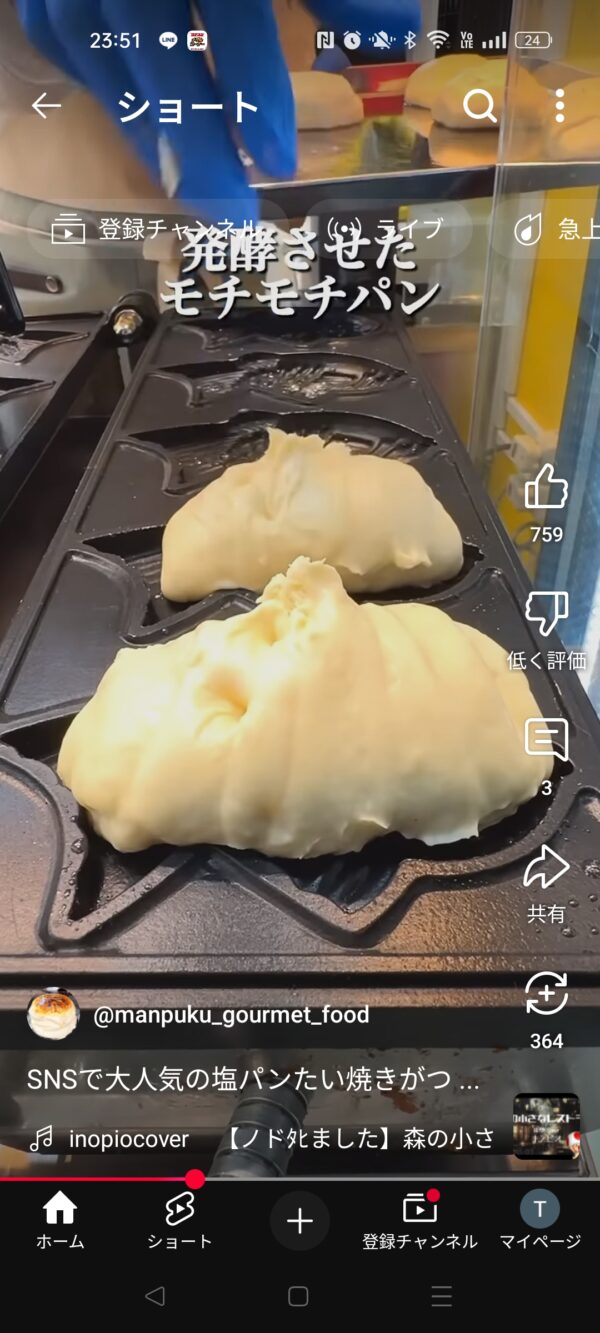Switch to the ホーム tab
The height and width of the screenshot is (1333, 600).
point(60,1221)
